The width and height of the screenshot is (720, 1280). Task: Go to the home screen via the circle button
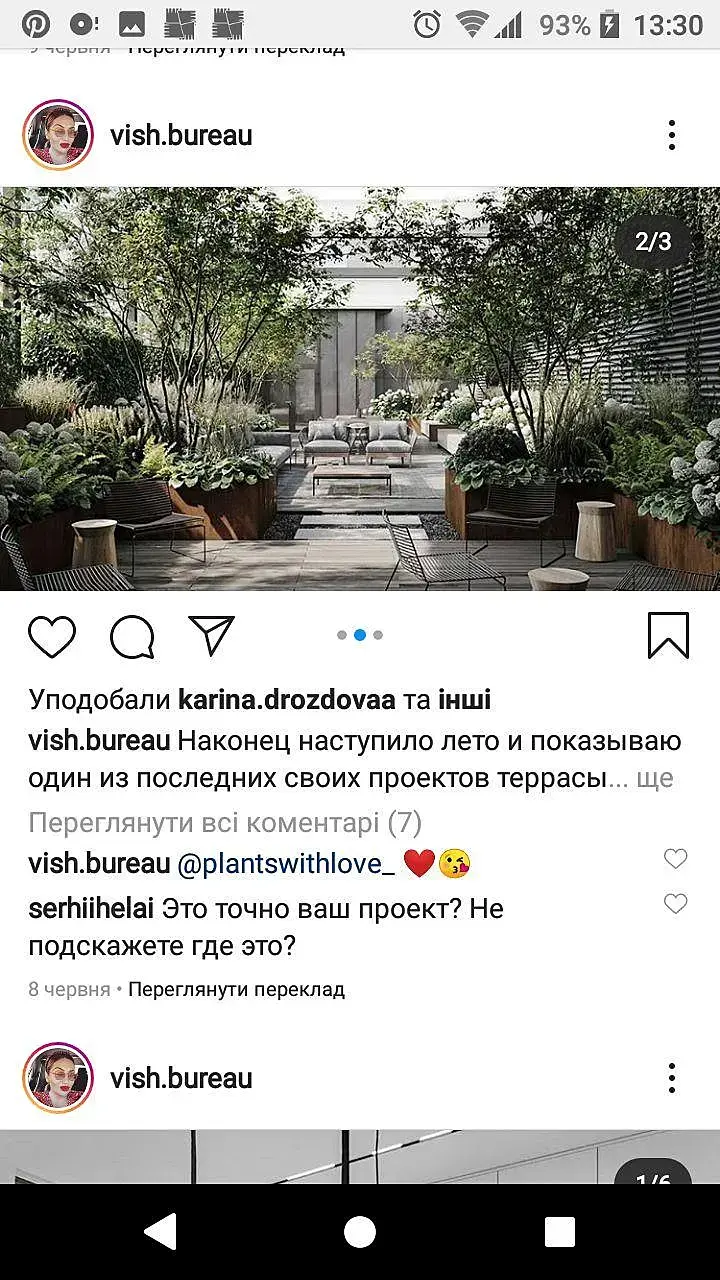(x=360, y=1232)
